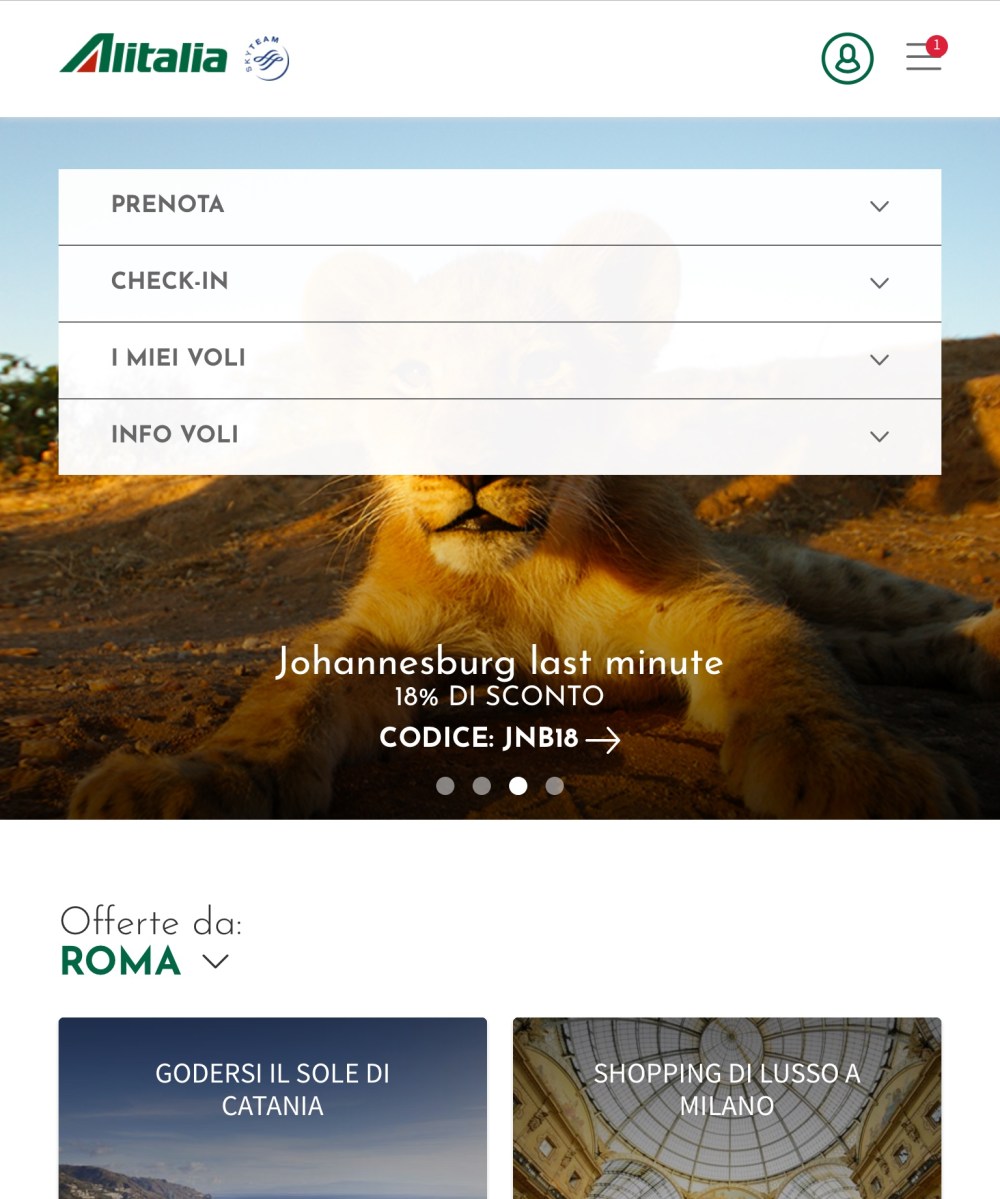This screenshot has width=1000, height=1199.
Task: Tap the Alitalia logo to go home
Action: pyautogui.click(x=145, y=55)
